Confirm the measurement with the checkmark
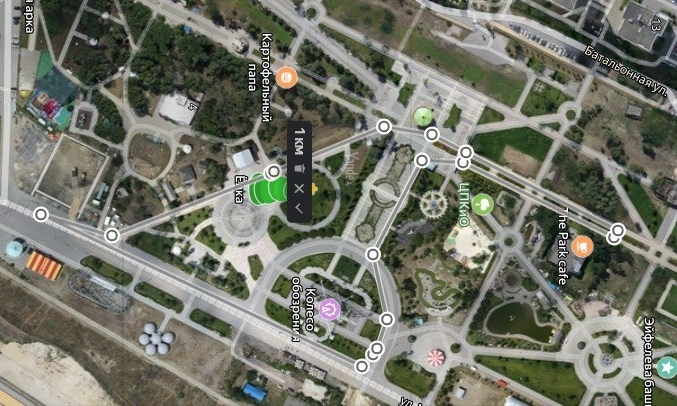677x406 pixels. tap(298, 207)
